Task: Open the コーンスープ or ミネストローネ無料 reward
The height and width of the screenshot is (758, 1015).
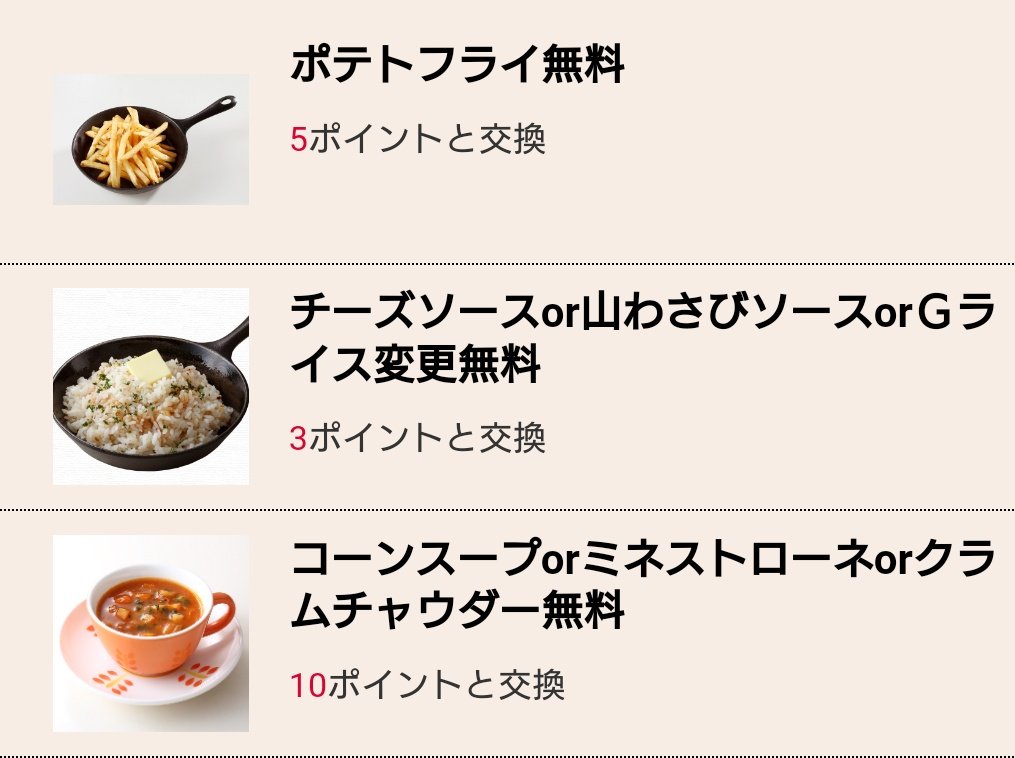Action: [640, 585]
